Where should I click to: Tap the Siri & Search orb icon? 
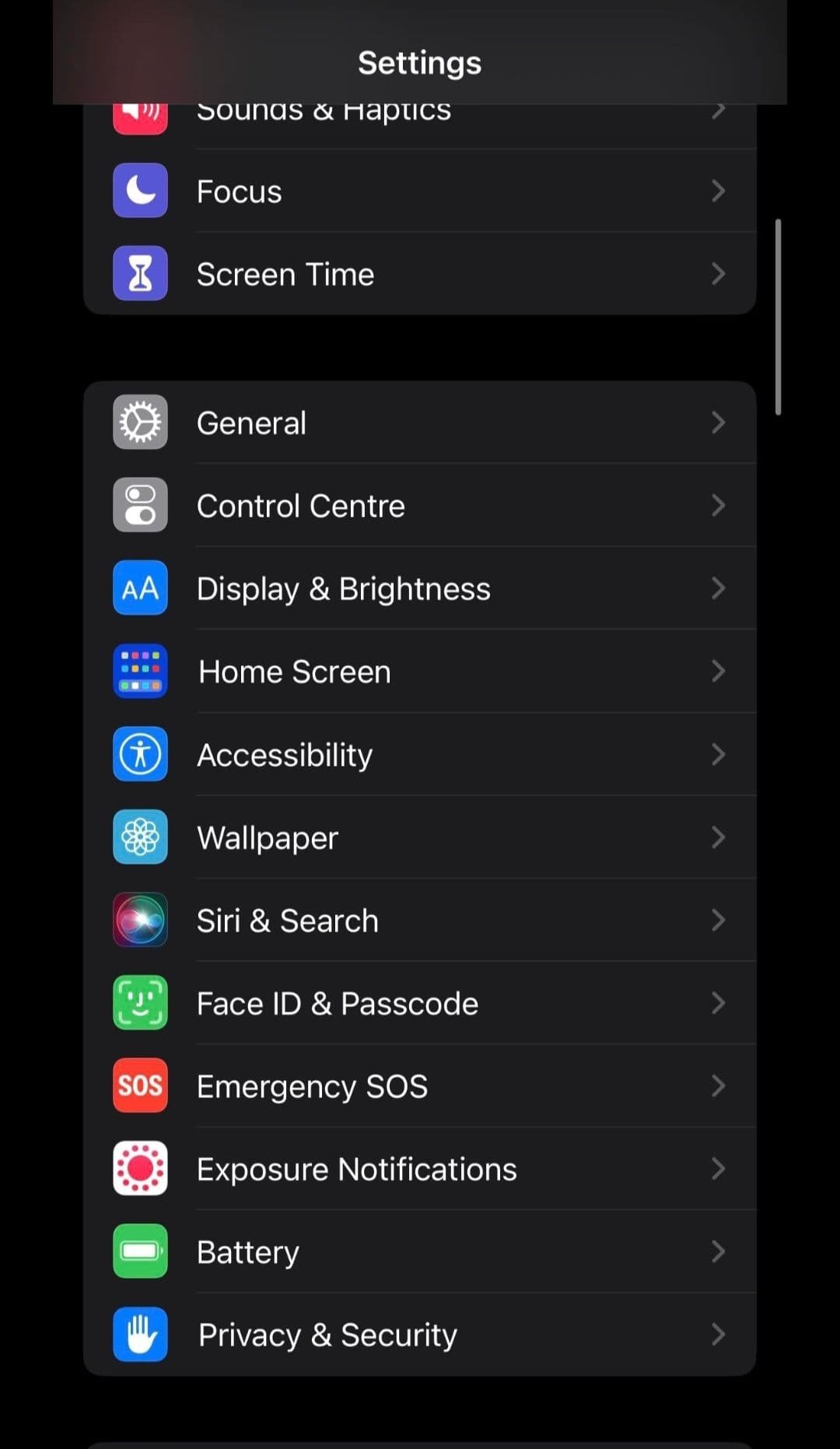(x=140, y=920)
